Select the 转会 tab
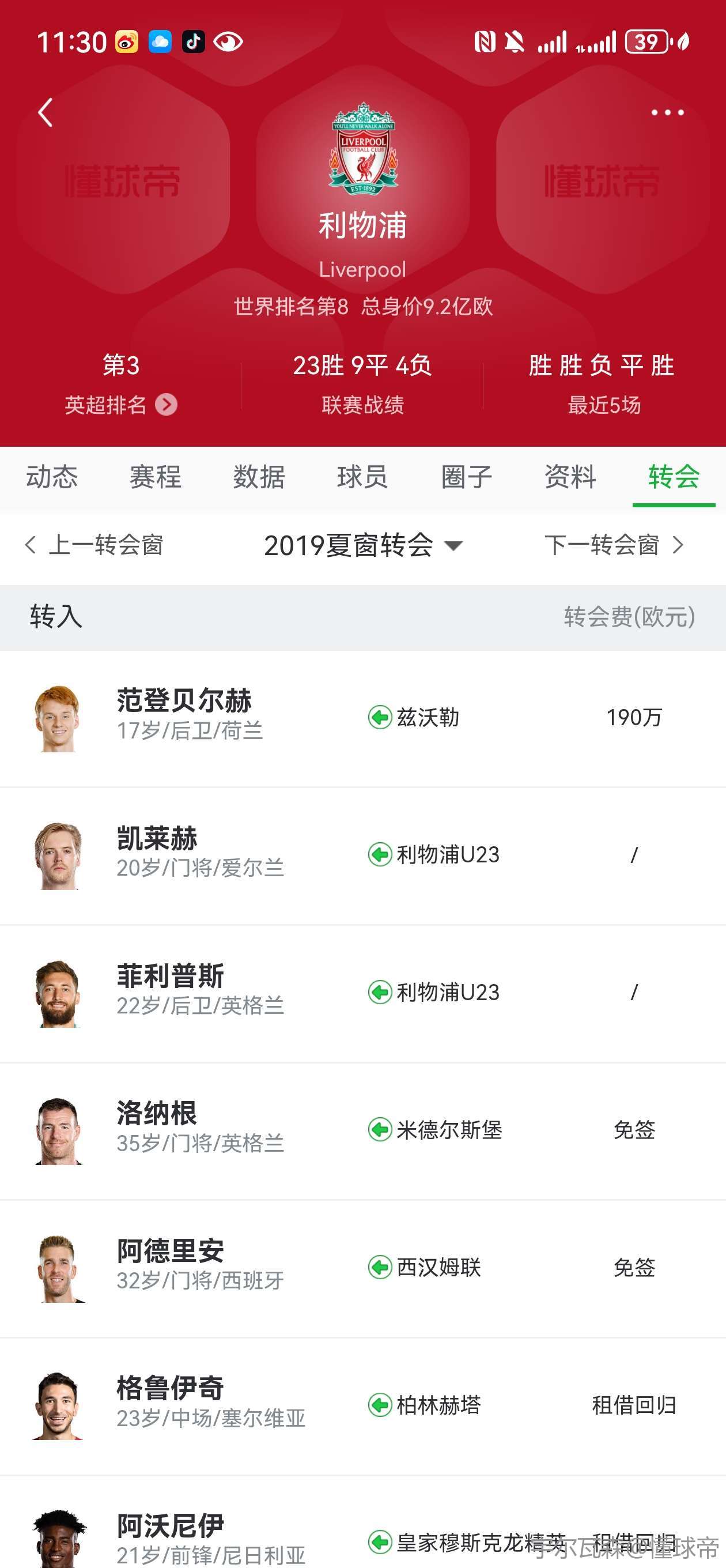 [674, 477]
